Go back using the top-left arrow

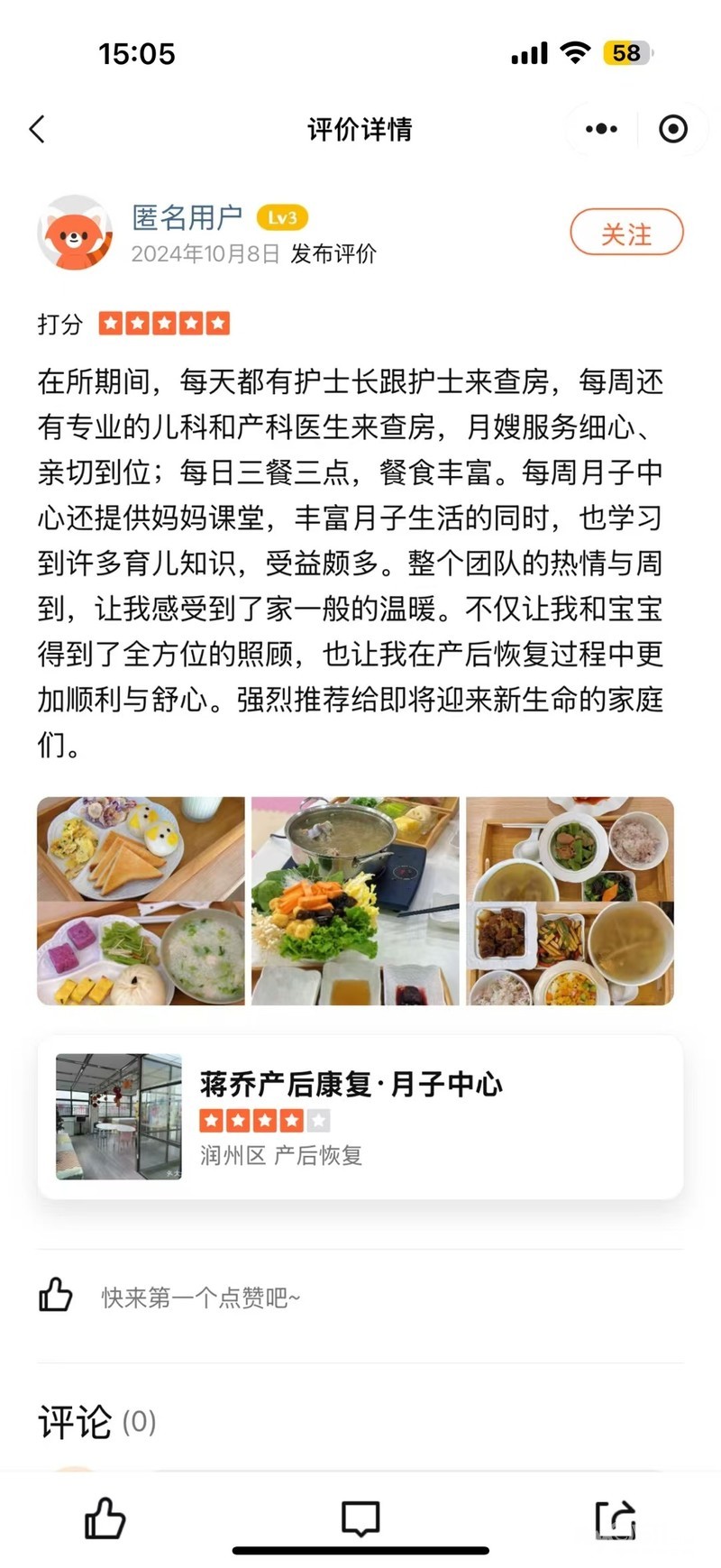[37, 129]
